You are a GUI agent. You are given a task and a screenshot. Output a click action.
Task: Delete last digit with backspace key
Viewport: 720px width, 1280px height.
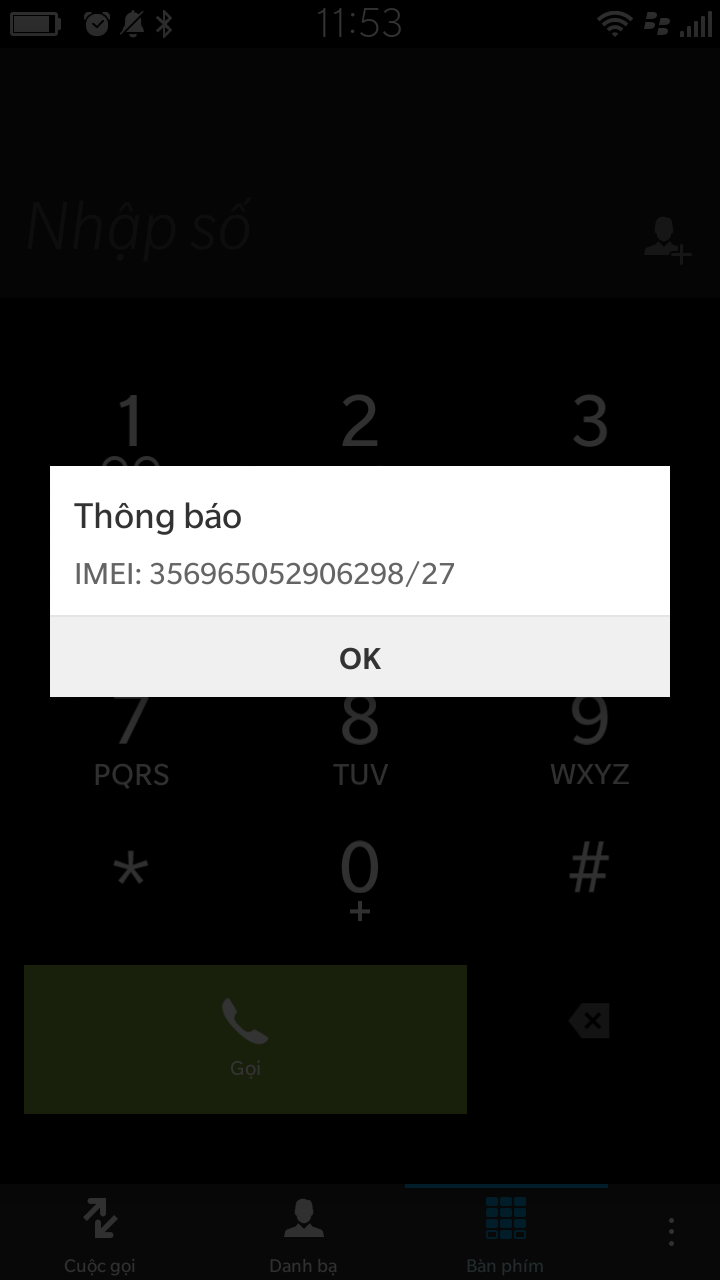[x=589, y=1021]
